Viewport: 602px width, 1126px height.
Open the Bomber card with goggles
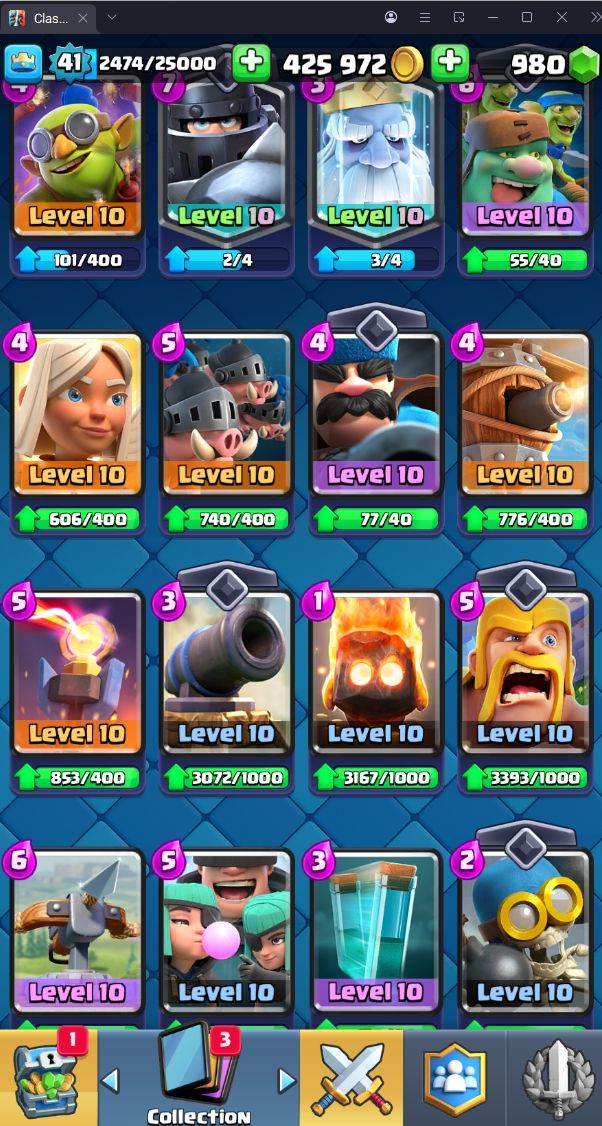point(525,930)
